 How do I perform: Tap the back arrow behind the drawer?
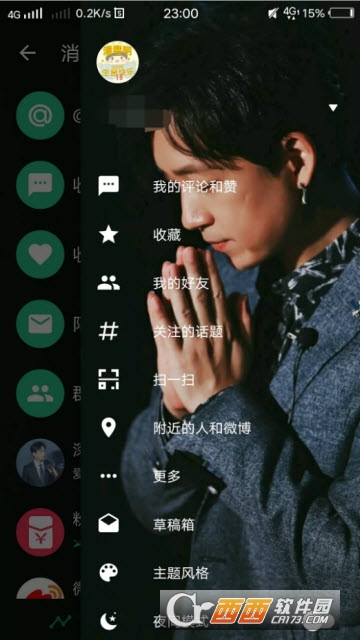[x=28, y=53]
